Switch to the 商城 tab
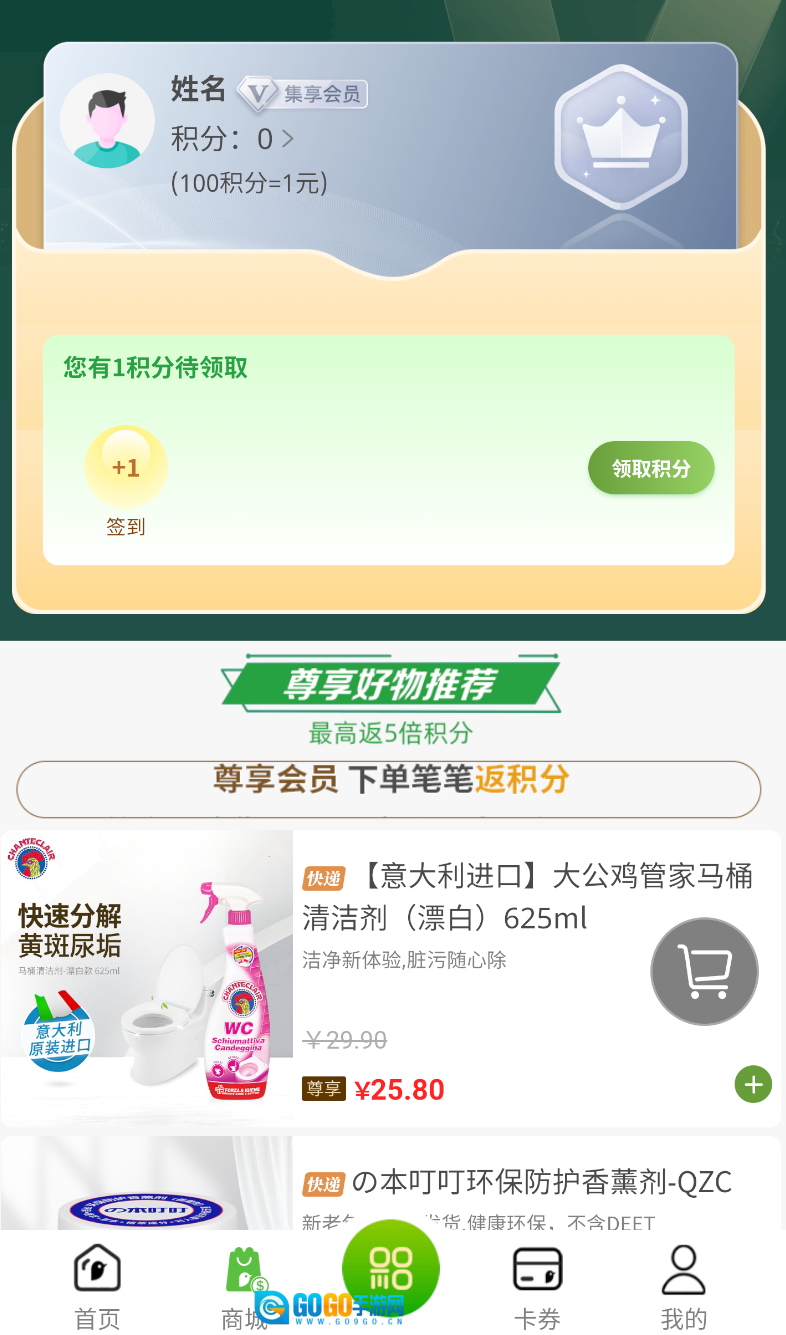This screenshot has width=786, height=1335. pyautogui.click(x=243, y=1285)
